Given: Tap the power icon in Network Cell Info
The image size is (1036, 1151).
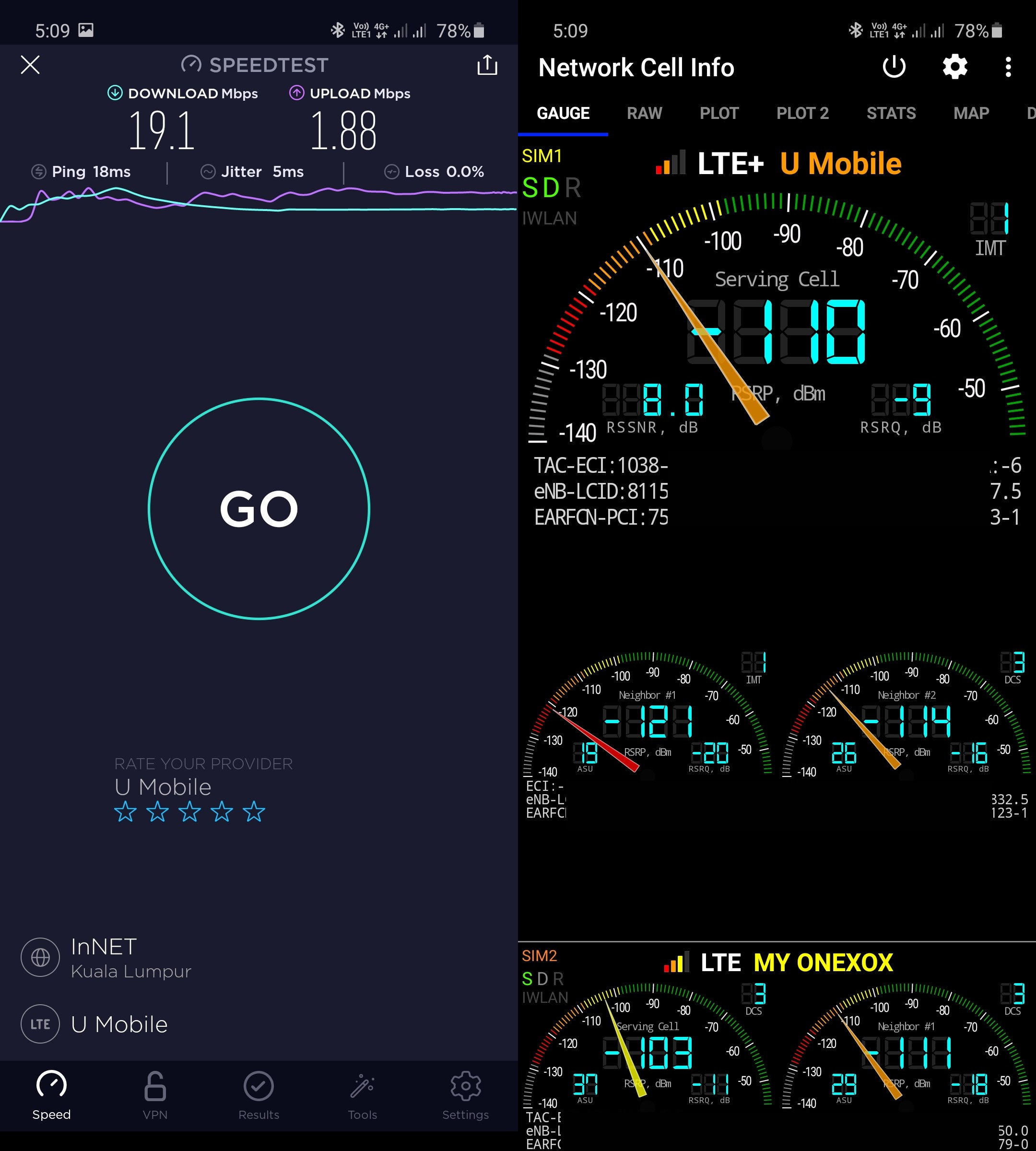Looking at the screenshot, I should point(894,67).
